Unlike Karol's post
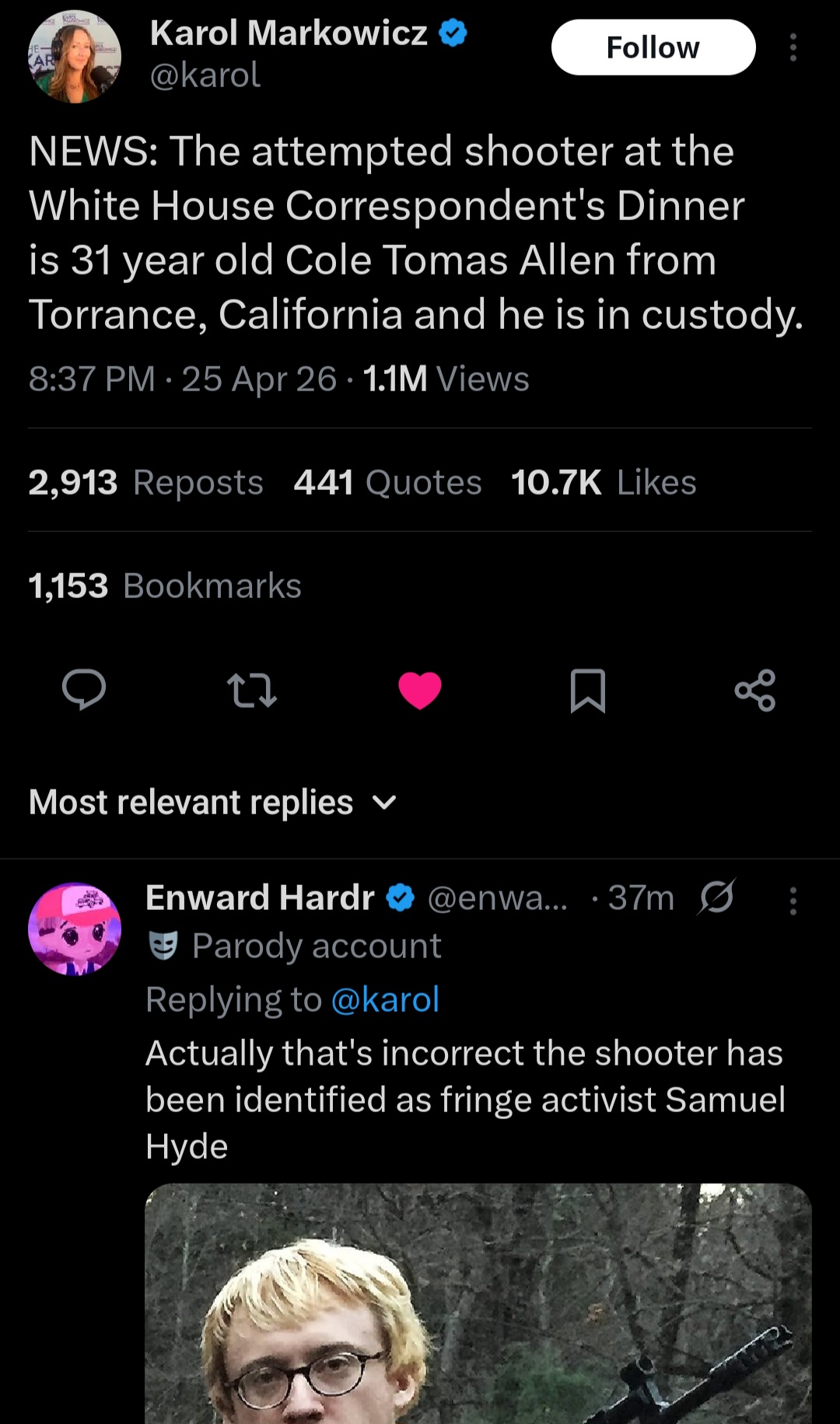This screenshot has width=840, height=1424. 420,690
